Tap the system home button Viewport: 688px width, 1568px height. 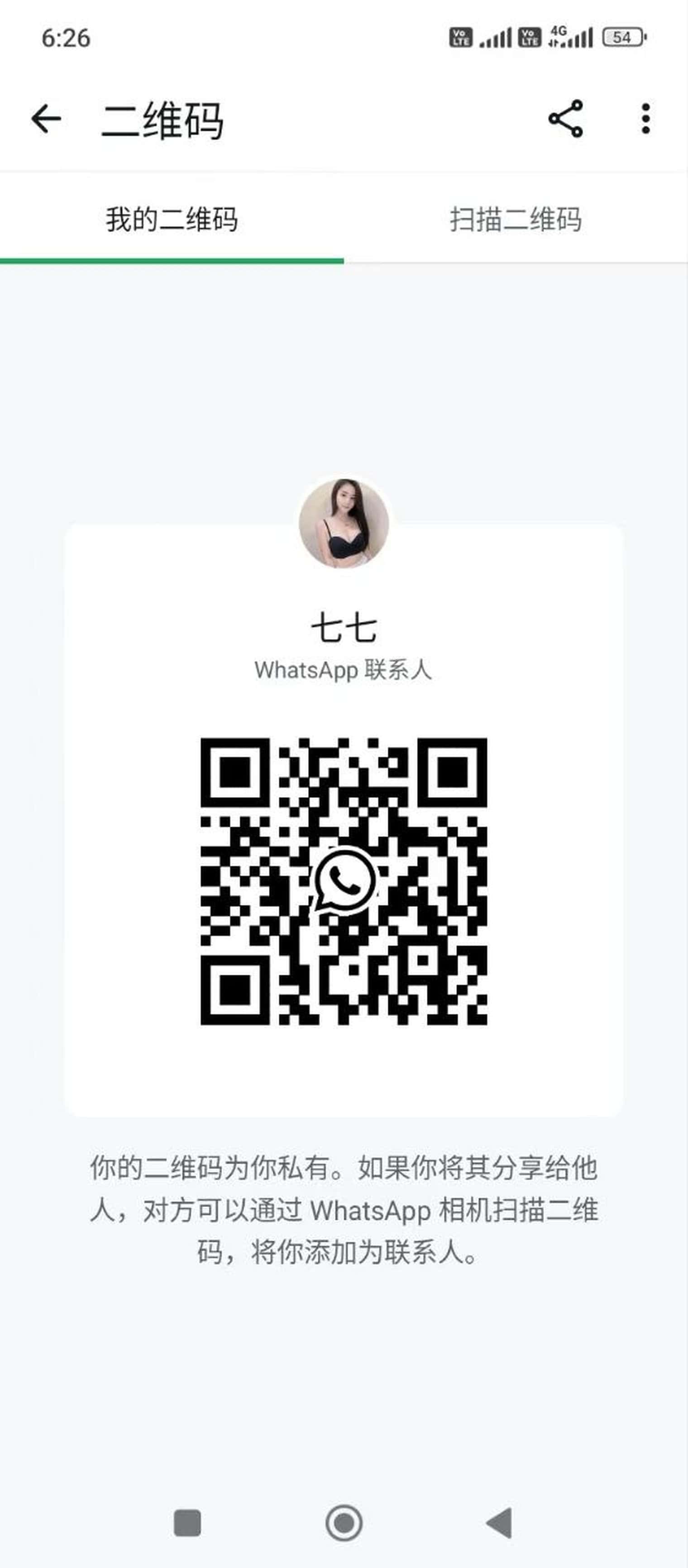point(344,1522)
